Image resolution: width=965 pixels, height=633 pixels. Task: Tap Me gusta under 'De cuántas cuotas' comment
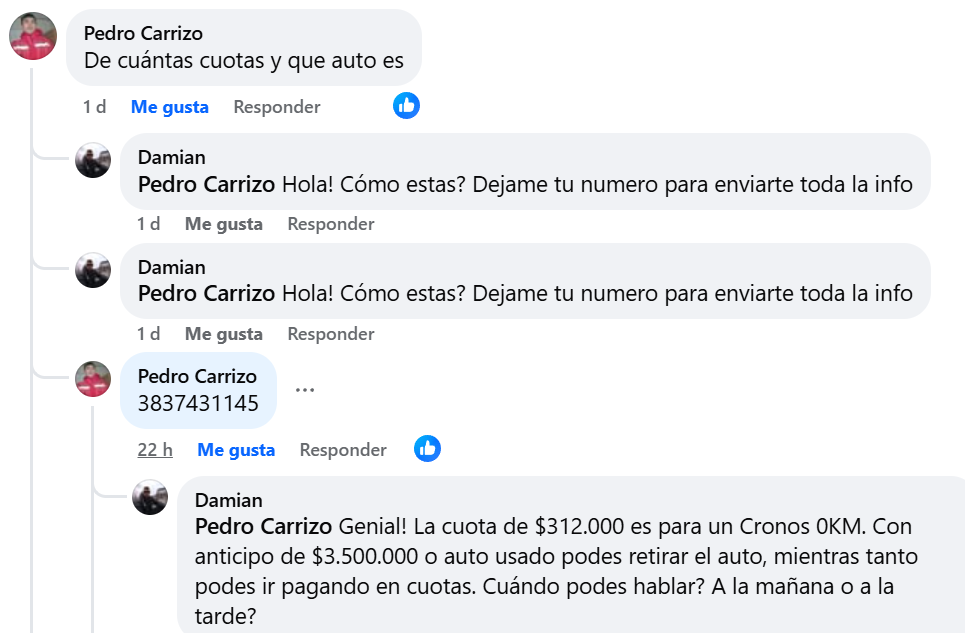coord(169,107)
